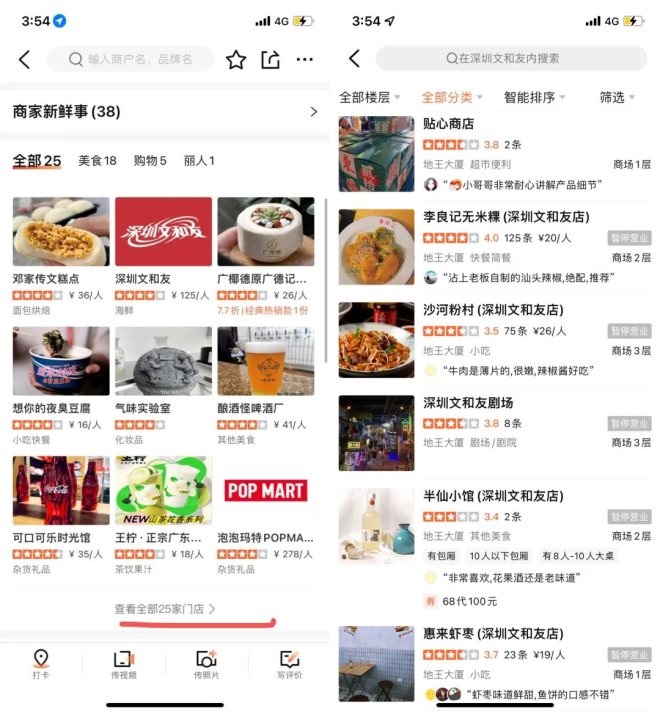Open the 邓家传文糕点 store card
660x714 pixels.
click(x=61, y=248)
